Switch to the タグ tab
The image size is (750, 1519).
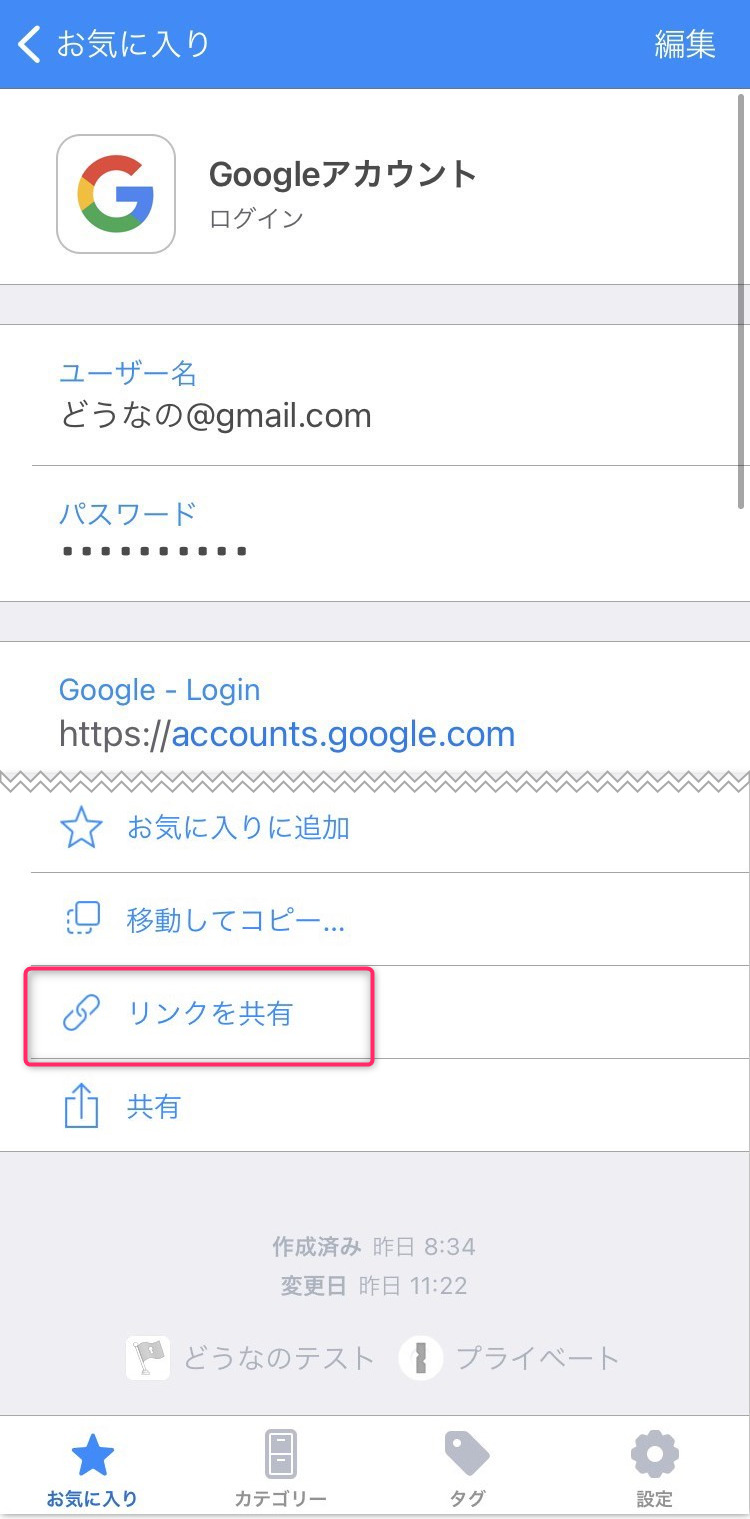pos(467,1468)
